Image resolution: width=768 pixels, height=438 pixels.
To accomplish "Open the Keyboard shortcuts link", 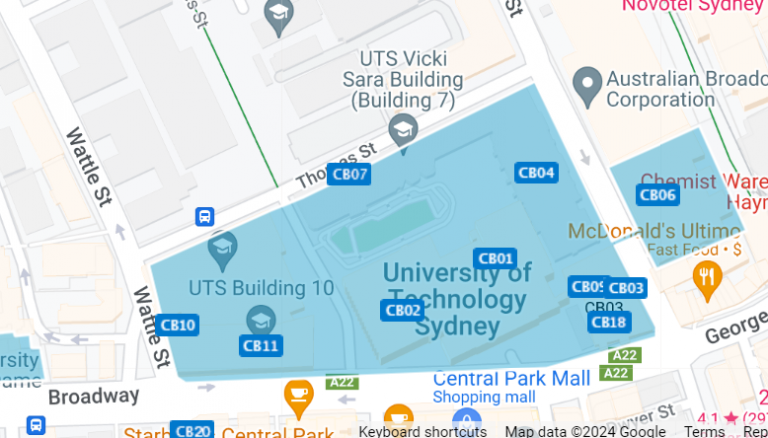I will (423, 431).
